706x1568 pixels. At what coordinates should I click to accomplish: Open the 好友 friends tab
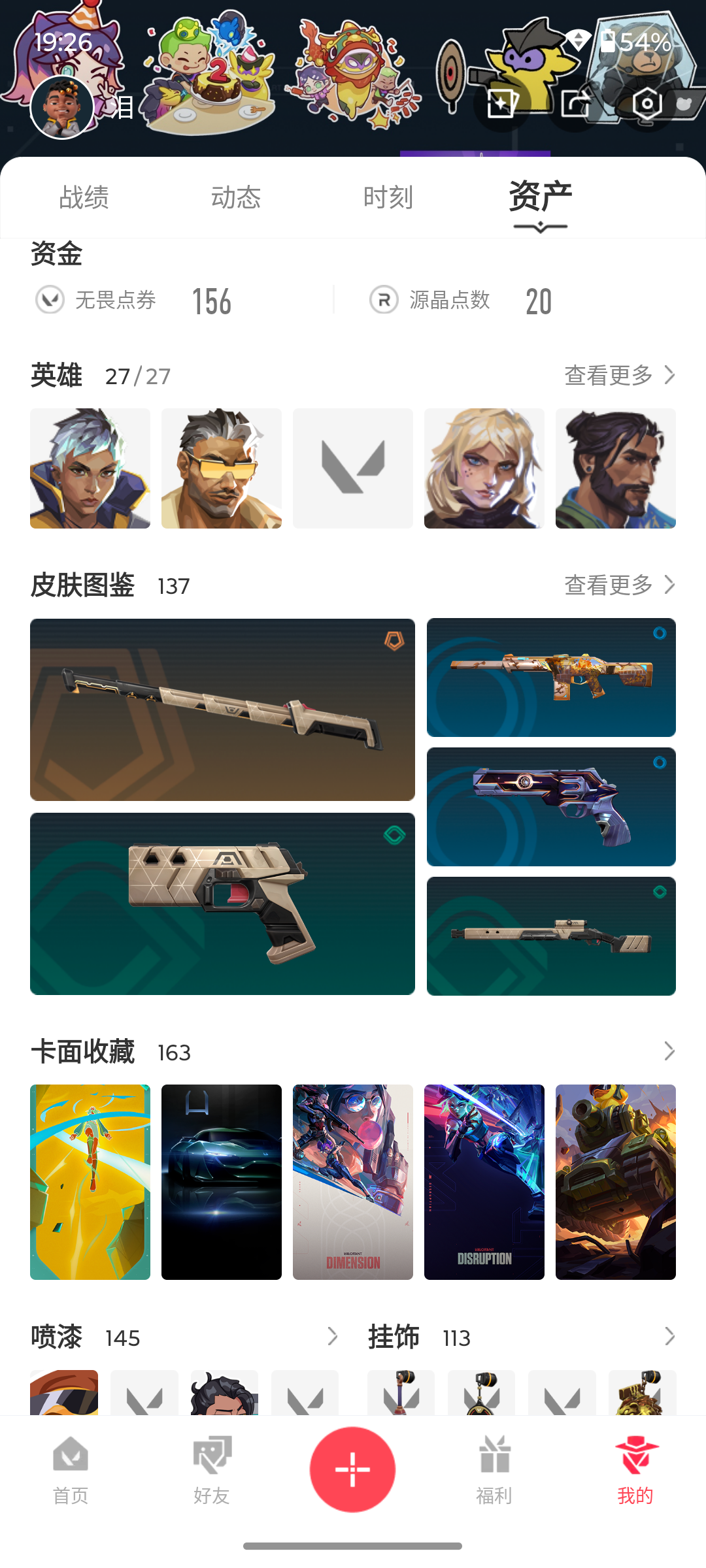[x=212, y=1470]
